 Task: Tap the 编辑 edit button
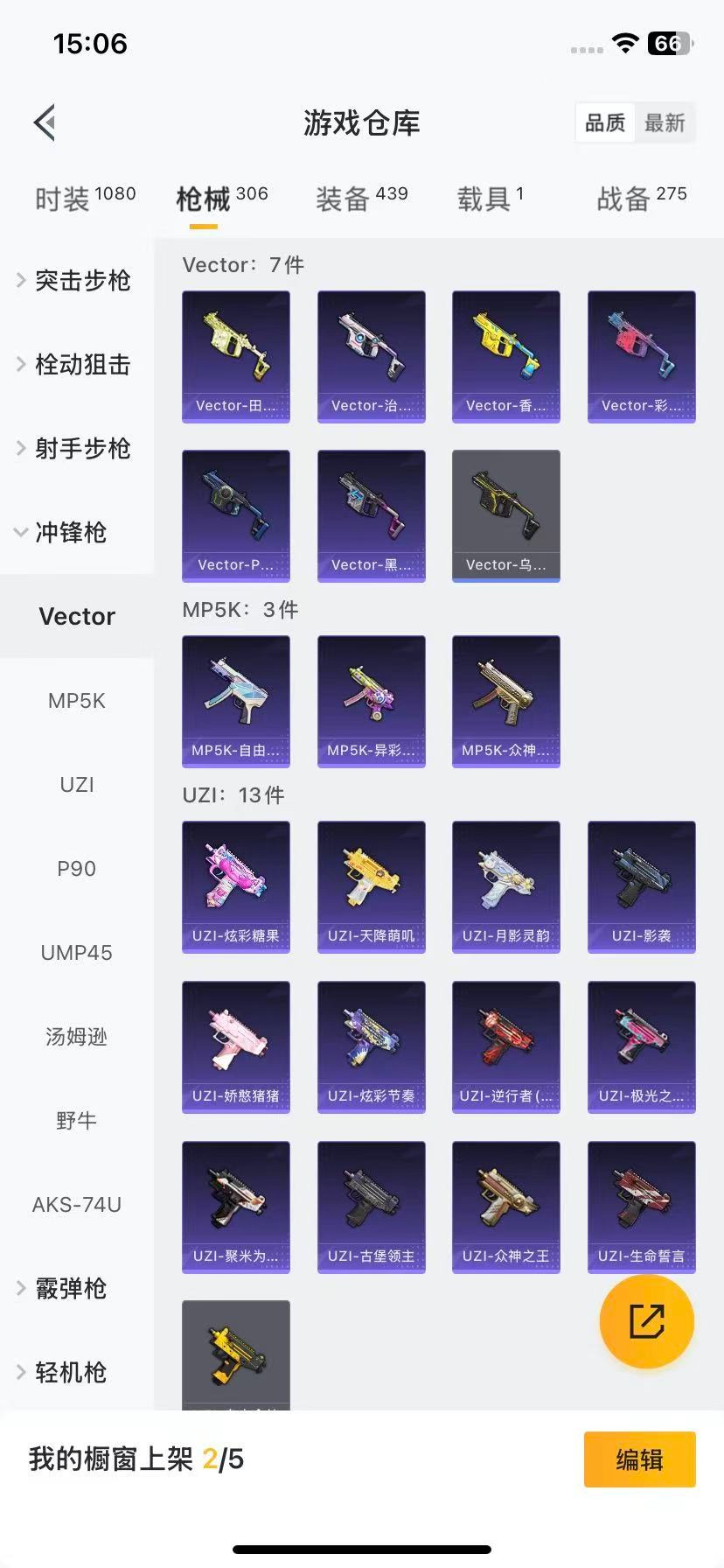point(639,1459)
